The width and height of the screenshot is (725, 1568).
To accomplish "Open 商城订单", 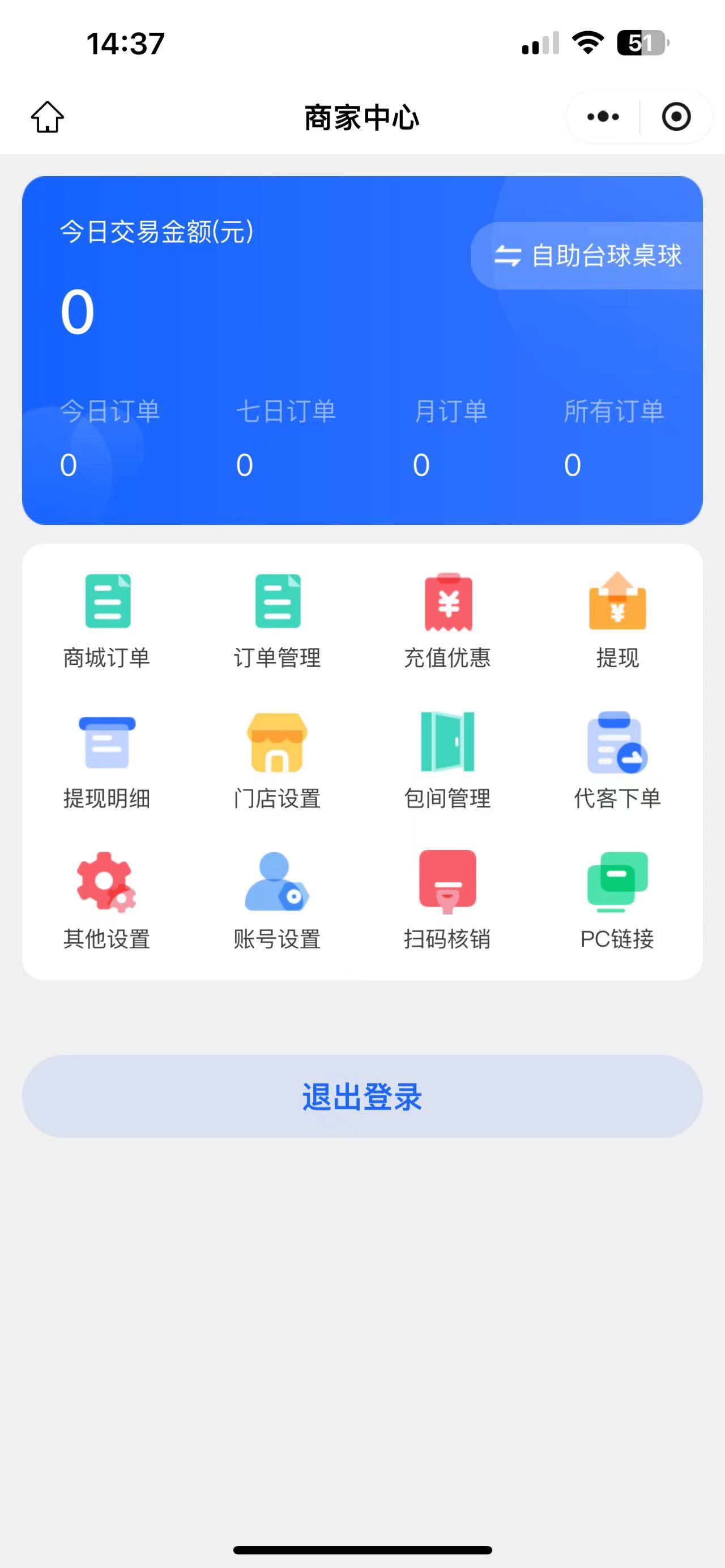I will (x=107, y=620).
